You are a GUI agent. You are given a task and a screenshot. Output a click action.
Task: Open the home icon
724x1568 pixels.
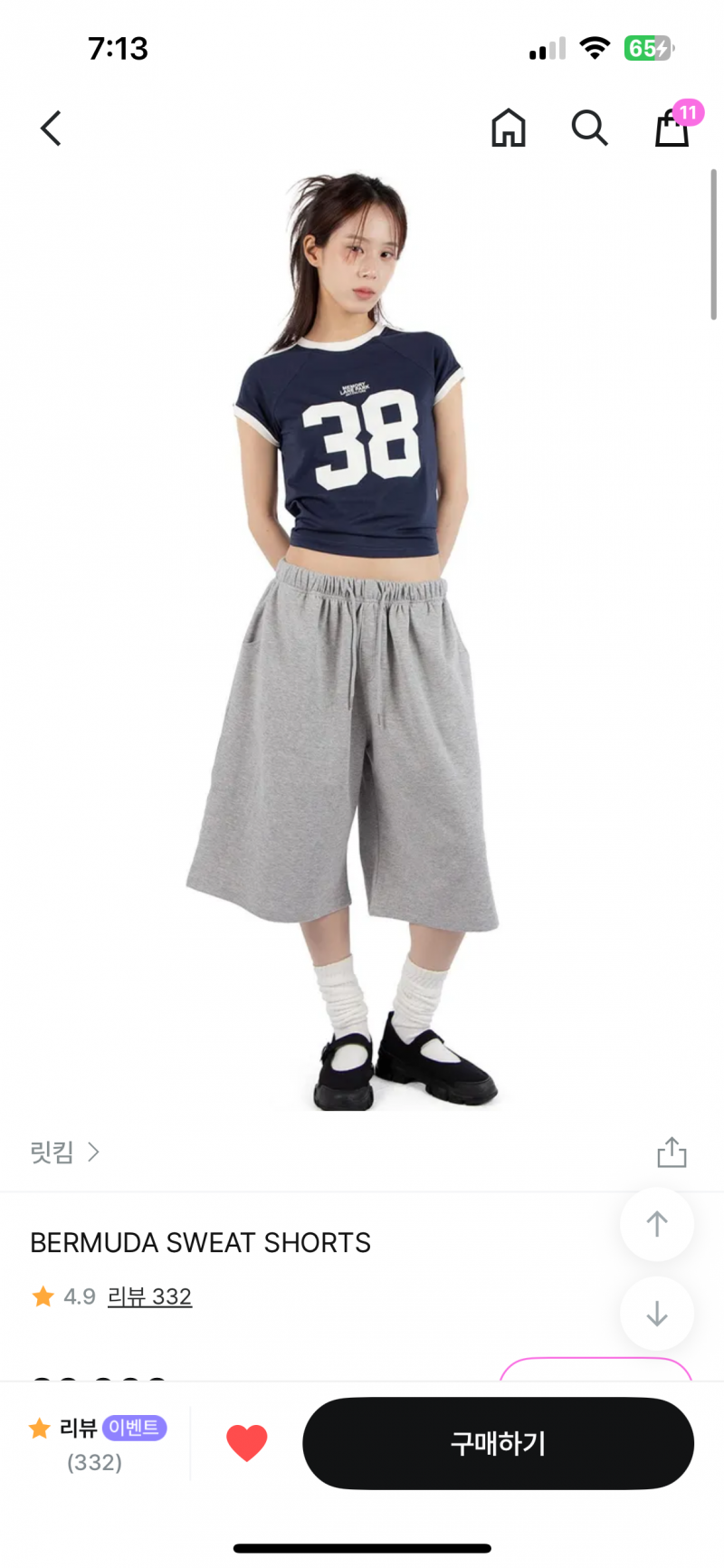pyautogui.click(x=509, y=128)
